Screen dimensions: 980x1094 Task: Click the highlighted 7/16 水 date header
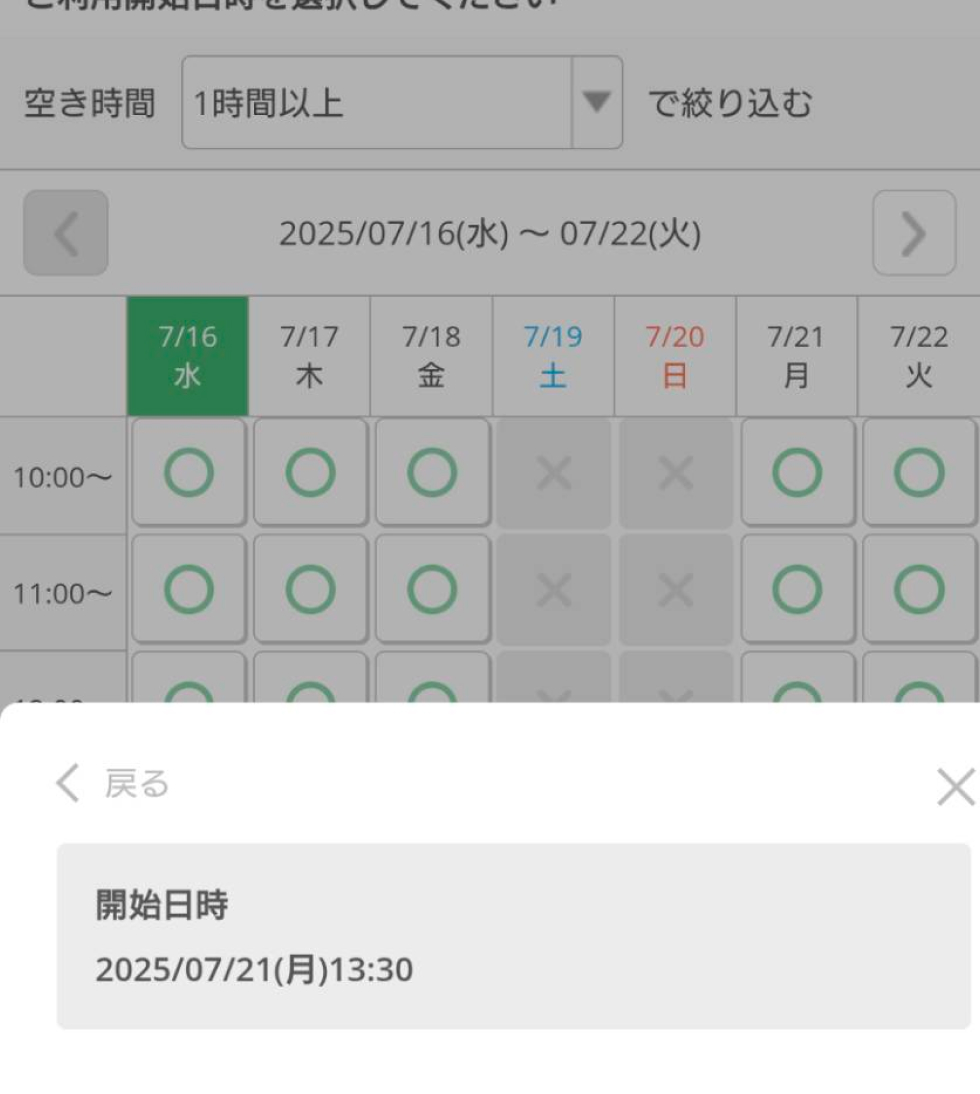coord(186,355)
